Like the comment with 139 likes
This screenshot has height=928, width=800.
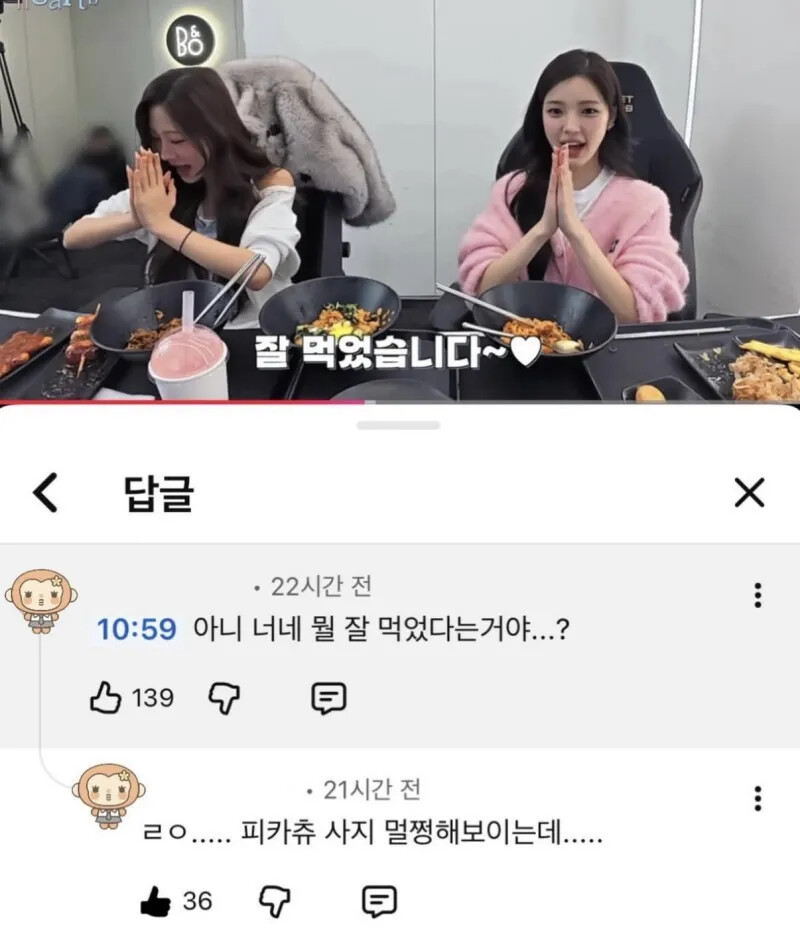(106, 697)
